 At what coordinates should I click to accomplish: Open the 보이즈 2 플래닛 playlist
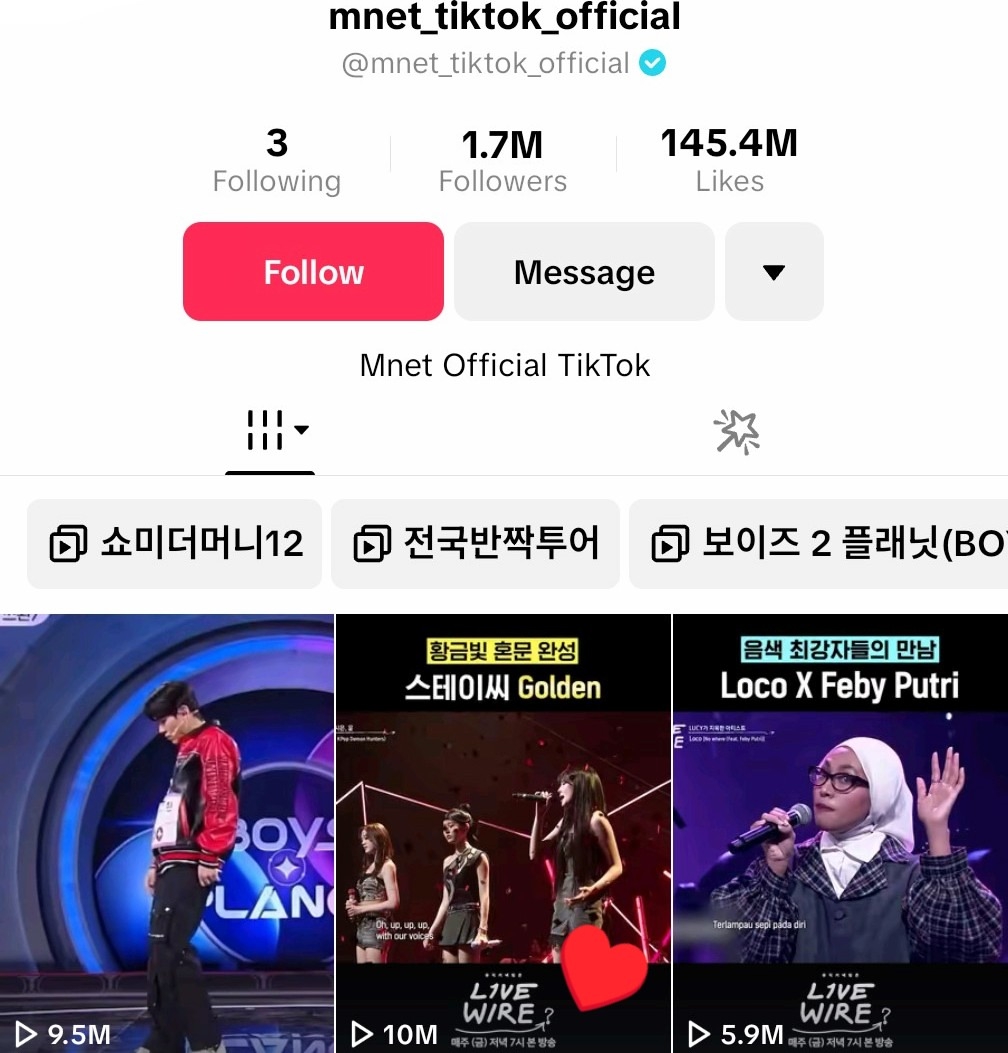(819, 543)
